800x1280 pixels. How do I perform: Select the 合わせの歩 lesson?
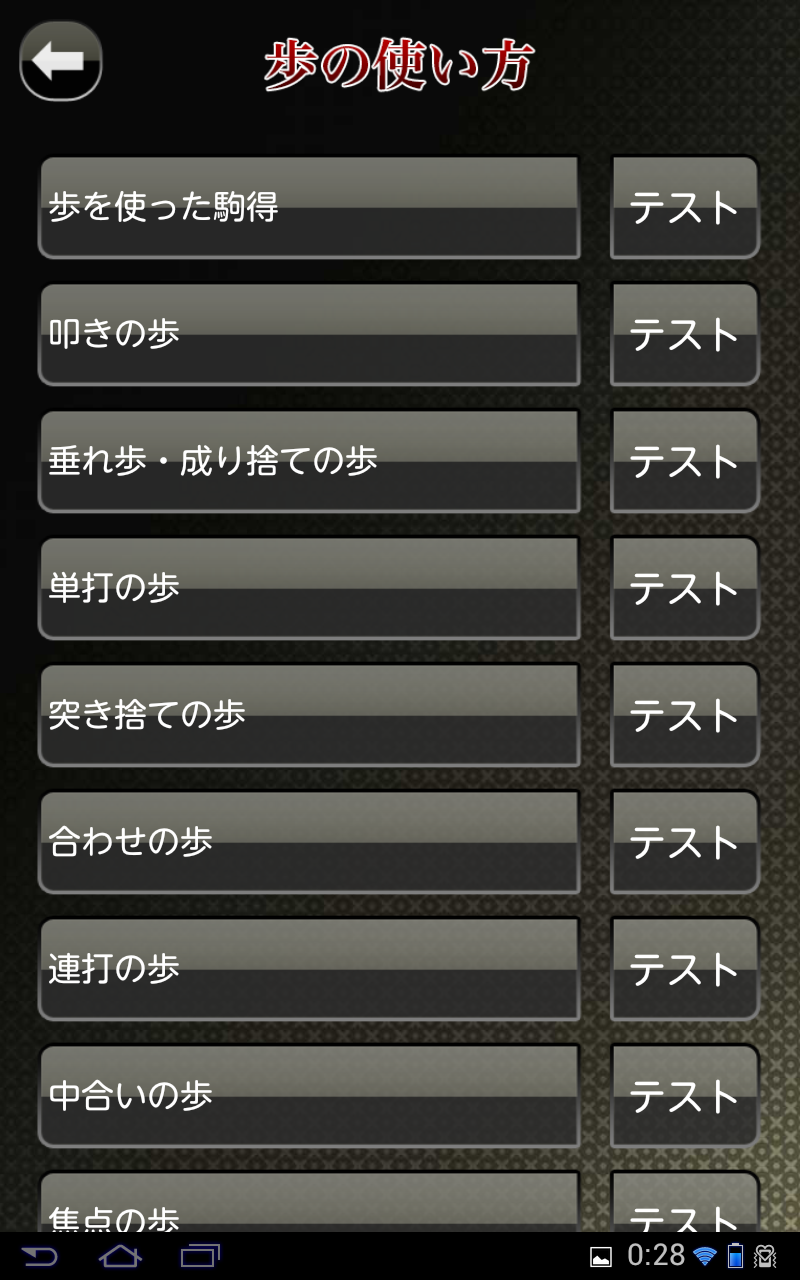click(308, 842)
